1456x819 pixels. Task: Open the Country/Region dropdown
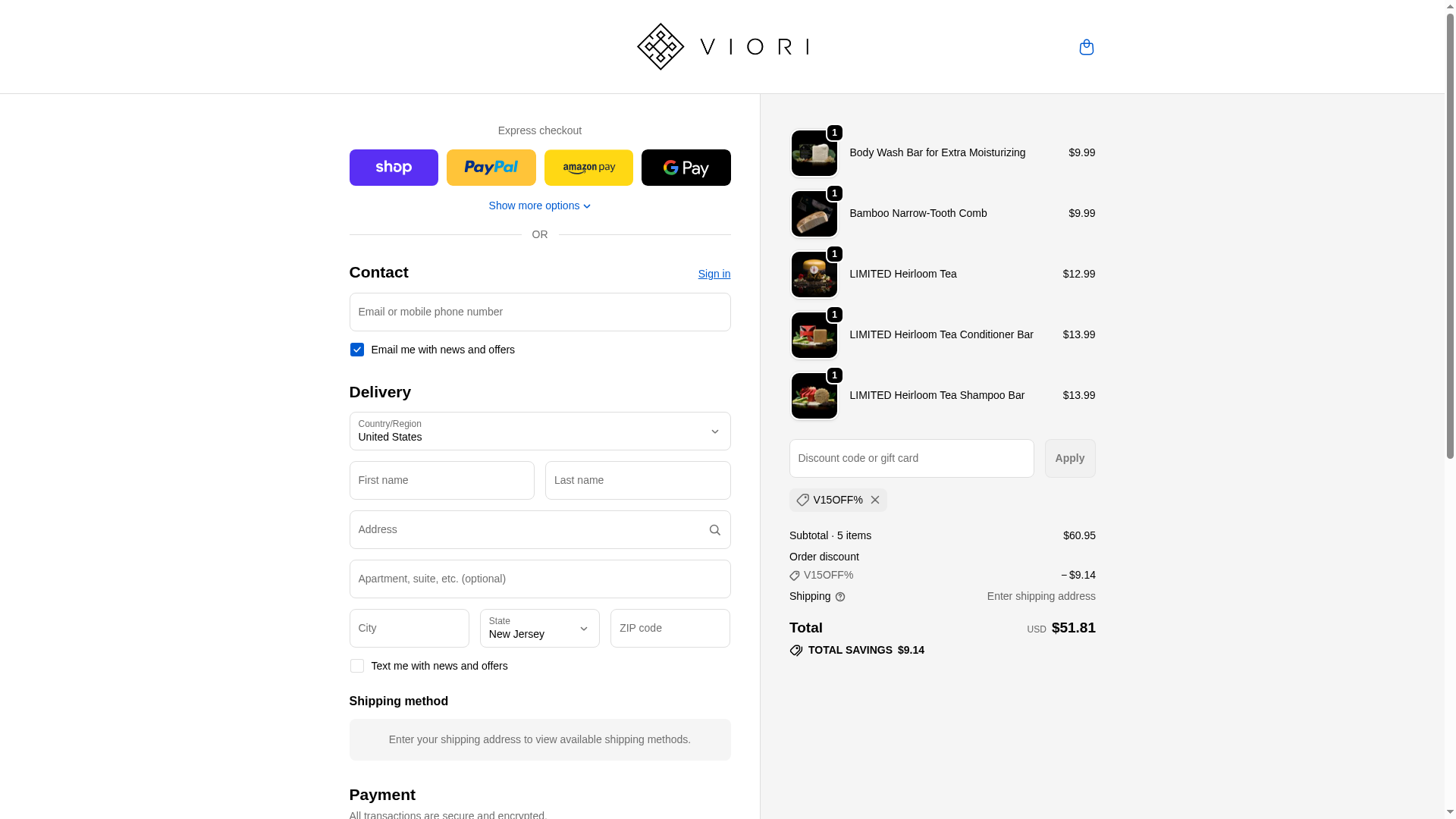pos(539,431)
